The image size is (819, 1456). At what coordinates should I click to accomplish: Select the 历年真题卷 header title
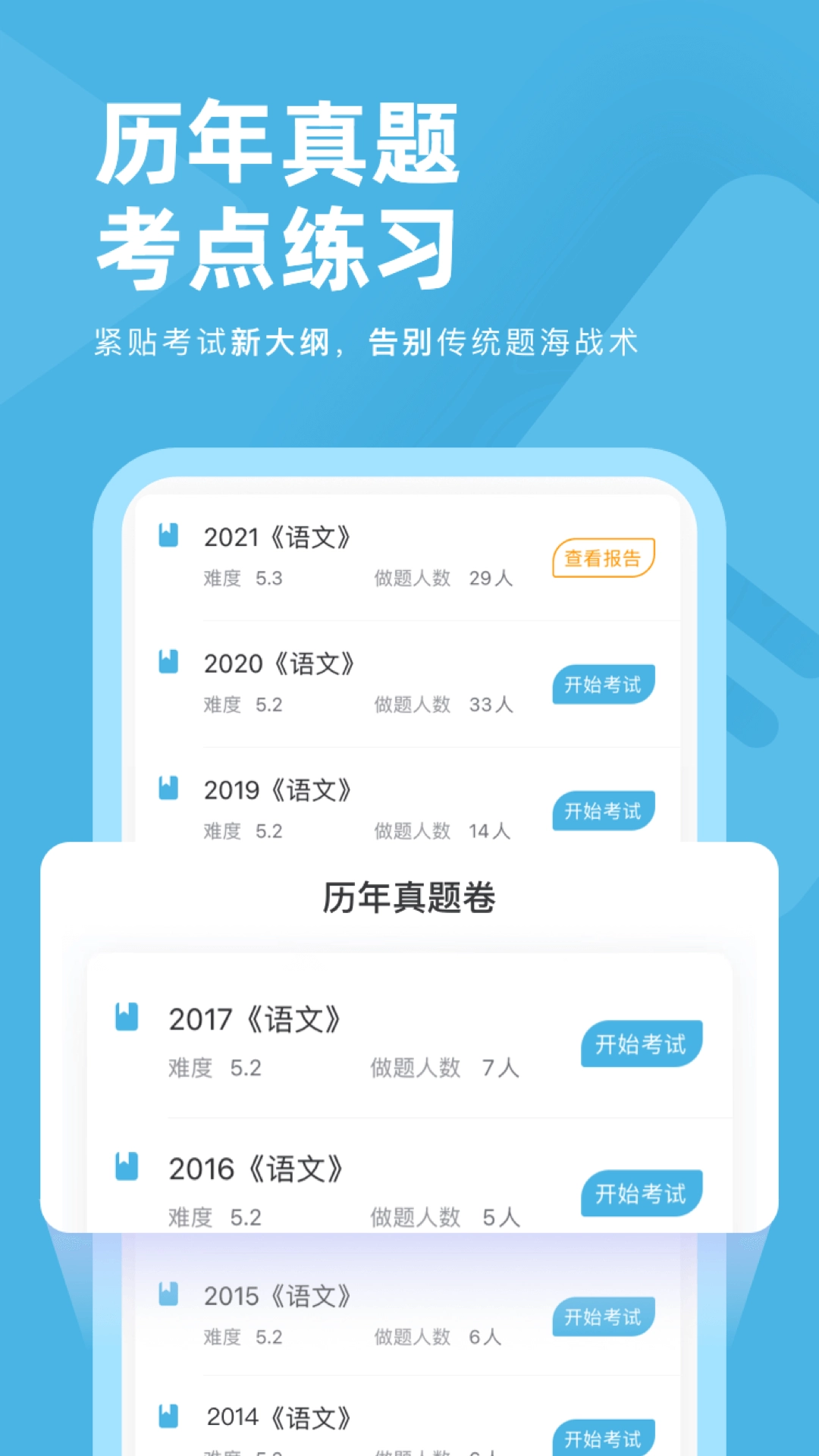(x=409, y=899)
